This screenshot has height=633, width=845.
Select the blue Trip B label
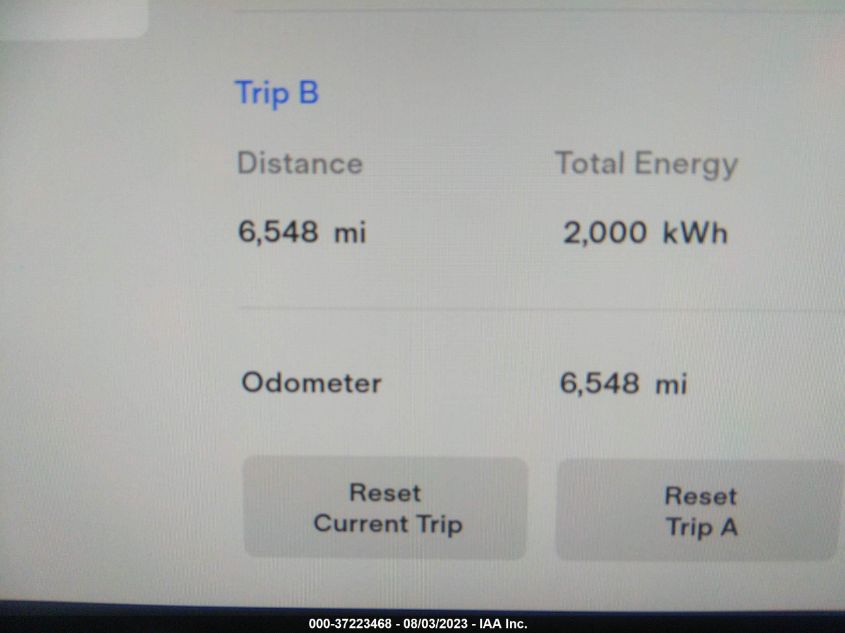pyautogui.click(x=276, y=93)
